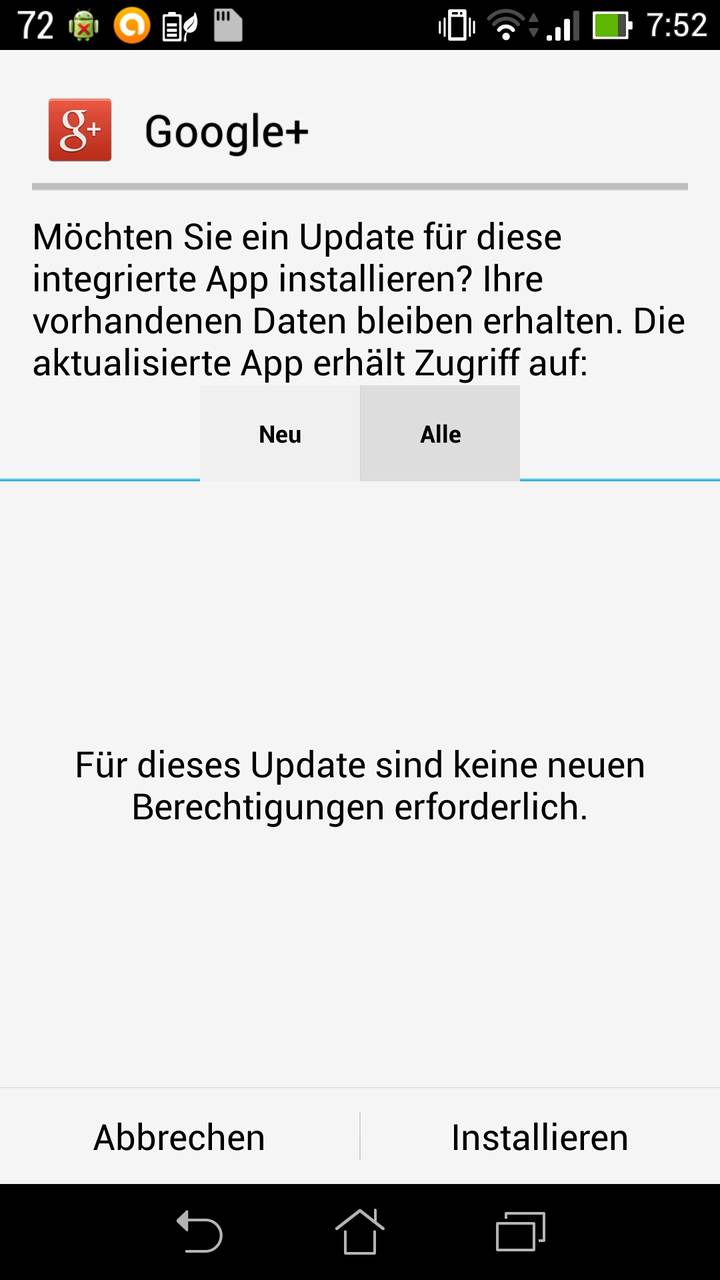The image size is (720, 1280).
Task: Tap Abbrechen to cancel the update
Action: point(180,1137)
